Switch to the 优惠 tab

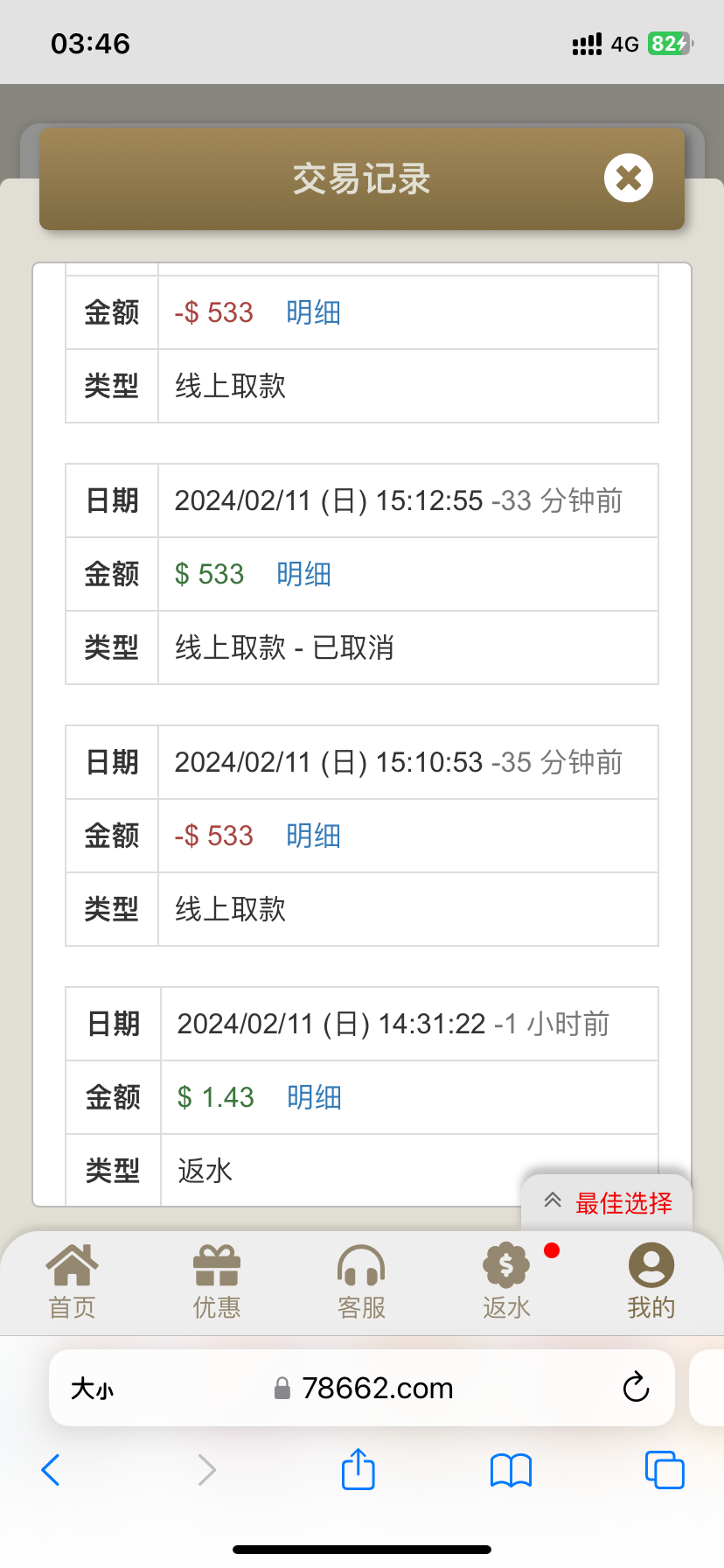pos(217,1282)
